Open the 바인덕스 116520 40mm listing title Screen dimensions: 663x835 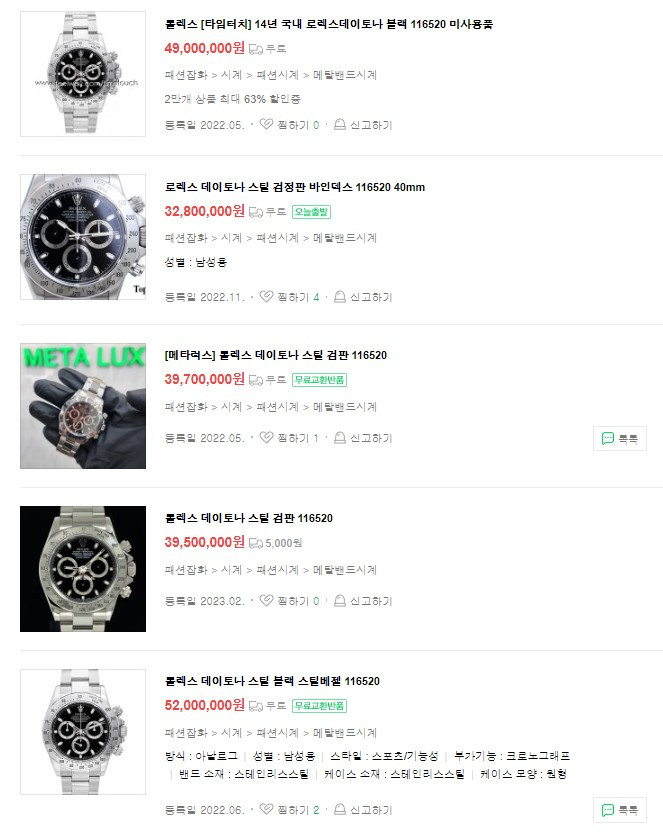[295, 187]
